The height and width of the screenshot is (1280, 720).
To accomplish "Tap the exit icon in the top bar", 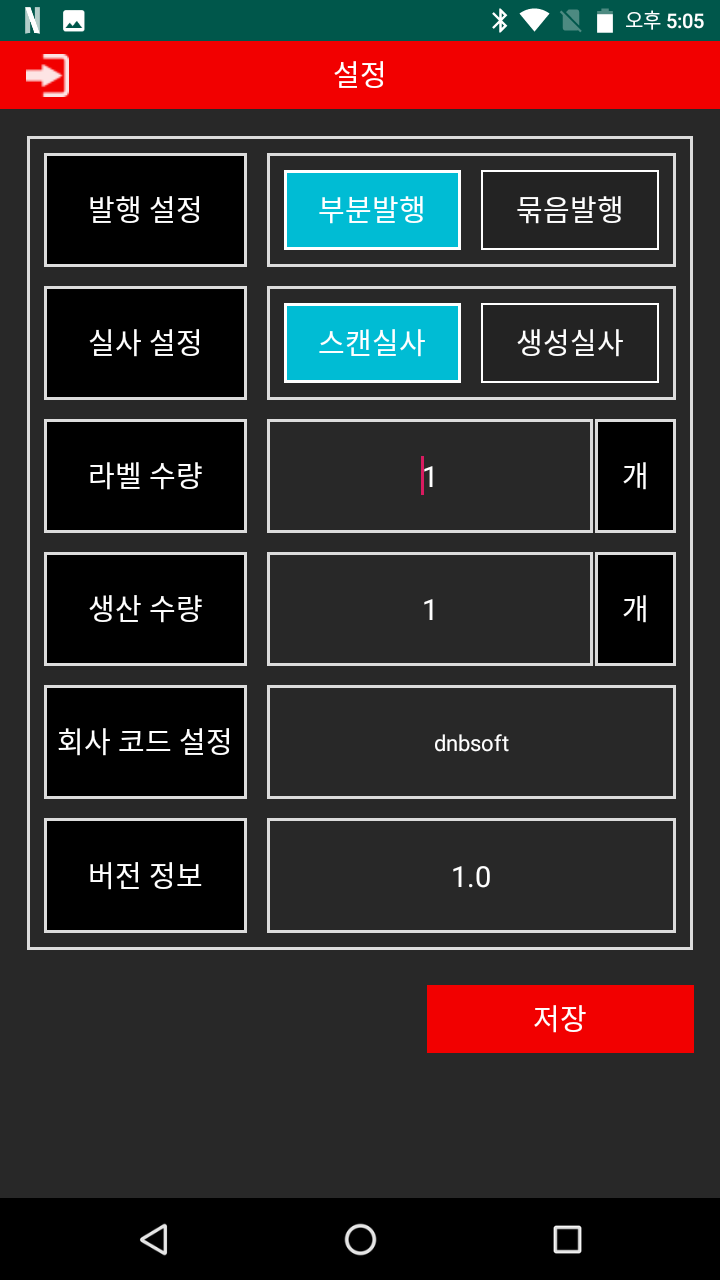I will [47, 75].
